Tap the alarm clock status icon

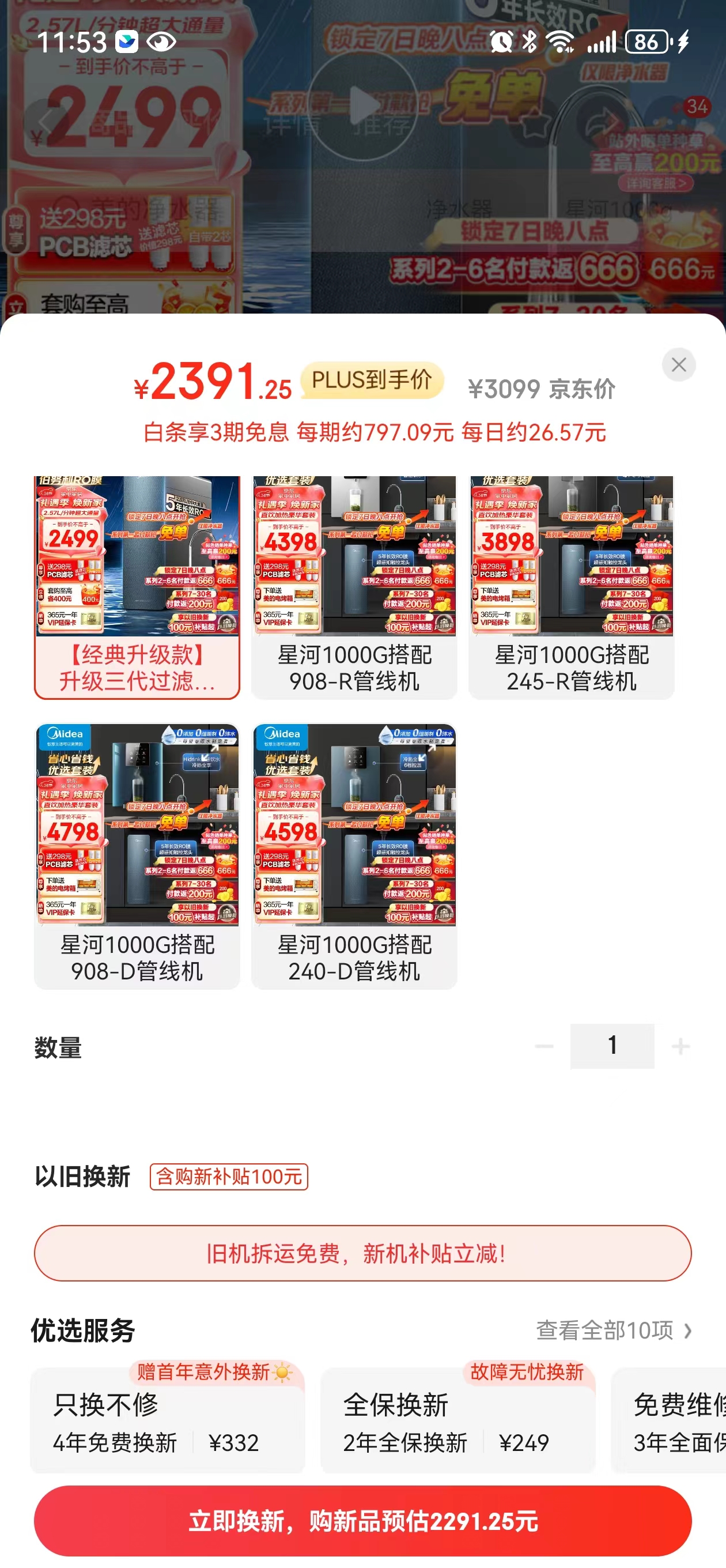[x=502, y=42]
